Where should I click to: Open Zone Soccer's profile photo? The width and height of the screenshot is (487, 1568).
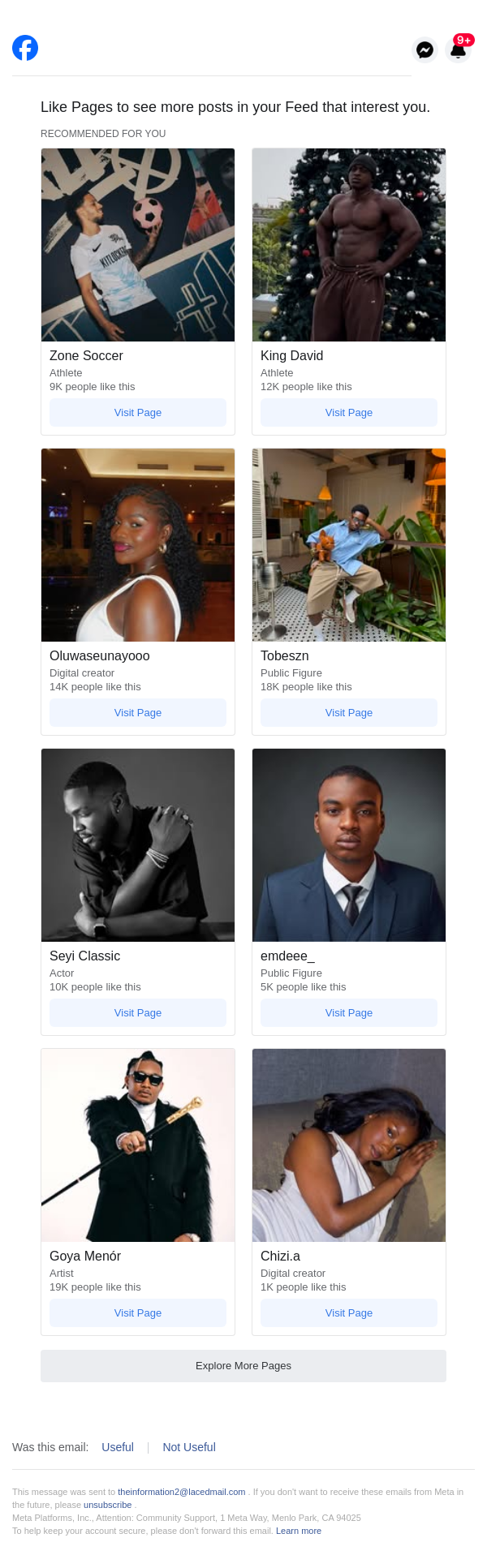click(x=138, y=245)
